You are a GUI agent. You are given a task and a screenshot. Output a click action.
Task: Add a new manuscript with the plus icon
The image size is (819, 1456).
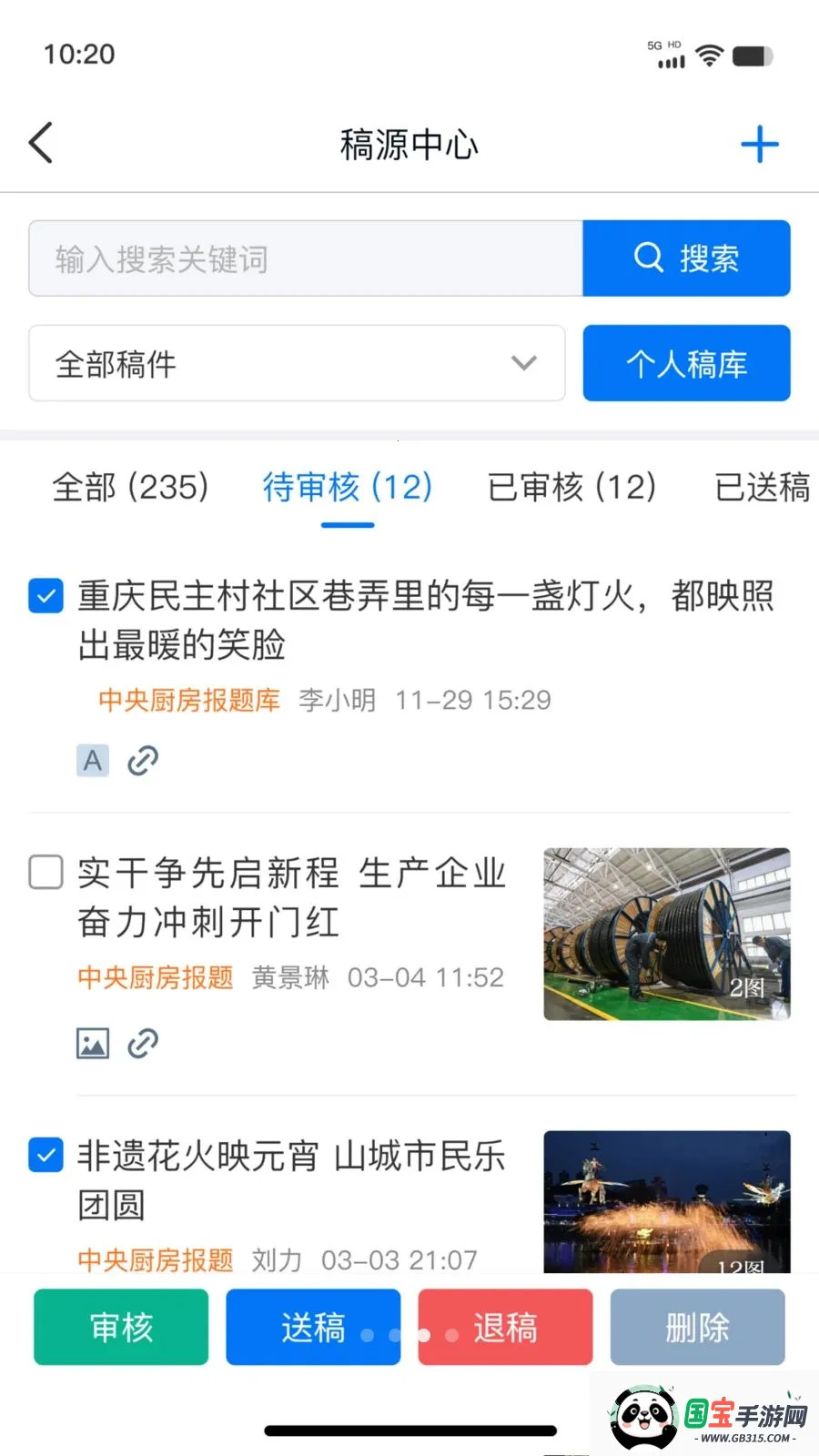[x=759, y=144]
